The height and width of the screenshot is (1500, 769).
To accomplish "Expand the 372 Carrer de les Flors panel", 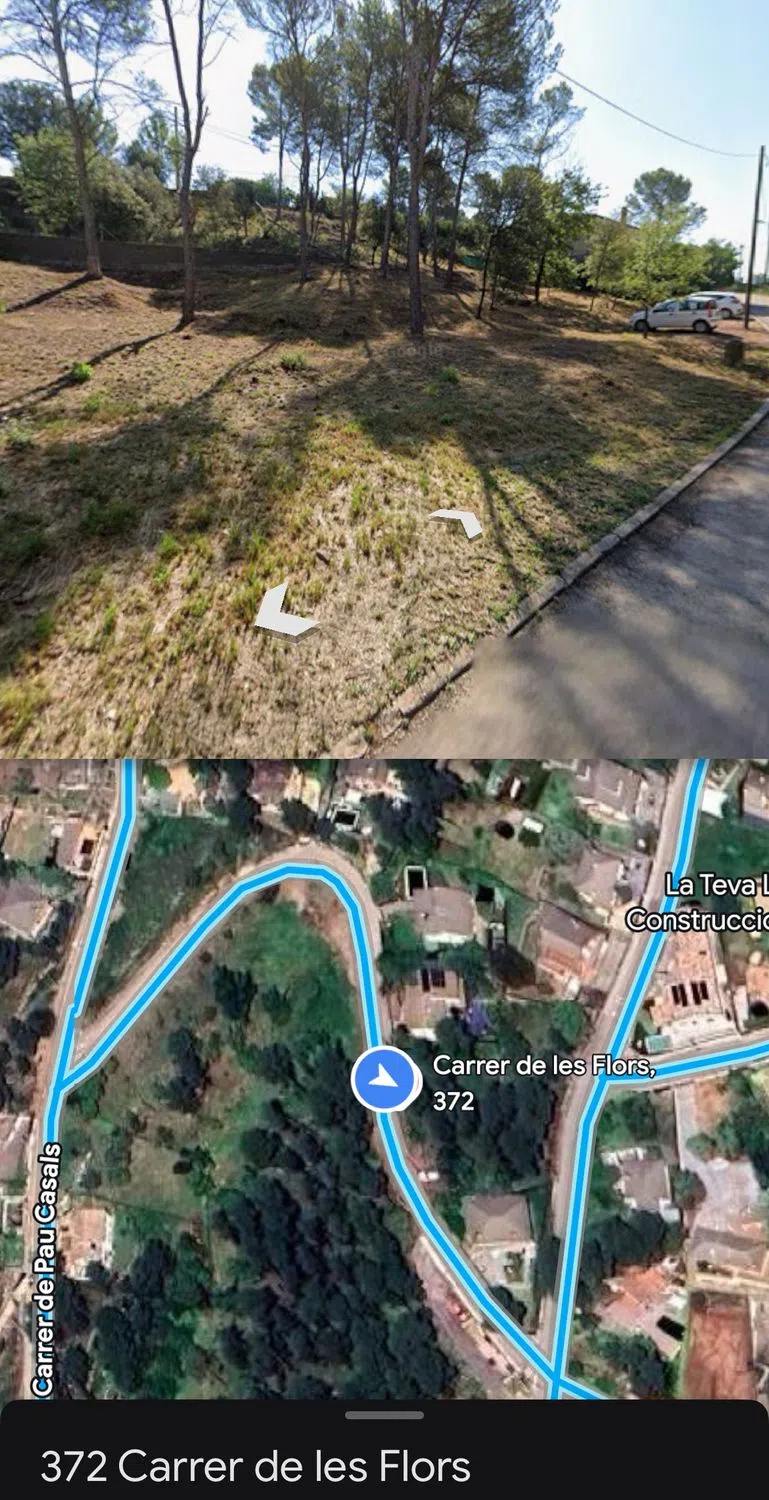I will tap(384, 1415).
